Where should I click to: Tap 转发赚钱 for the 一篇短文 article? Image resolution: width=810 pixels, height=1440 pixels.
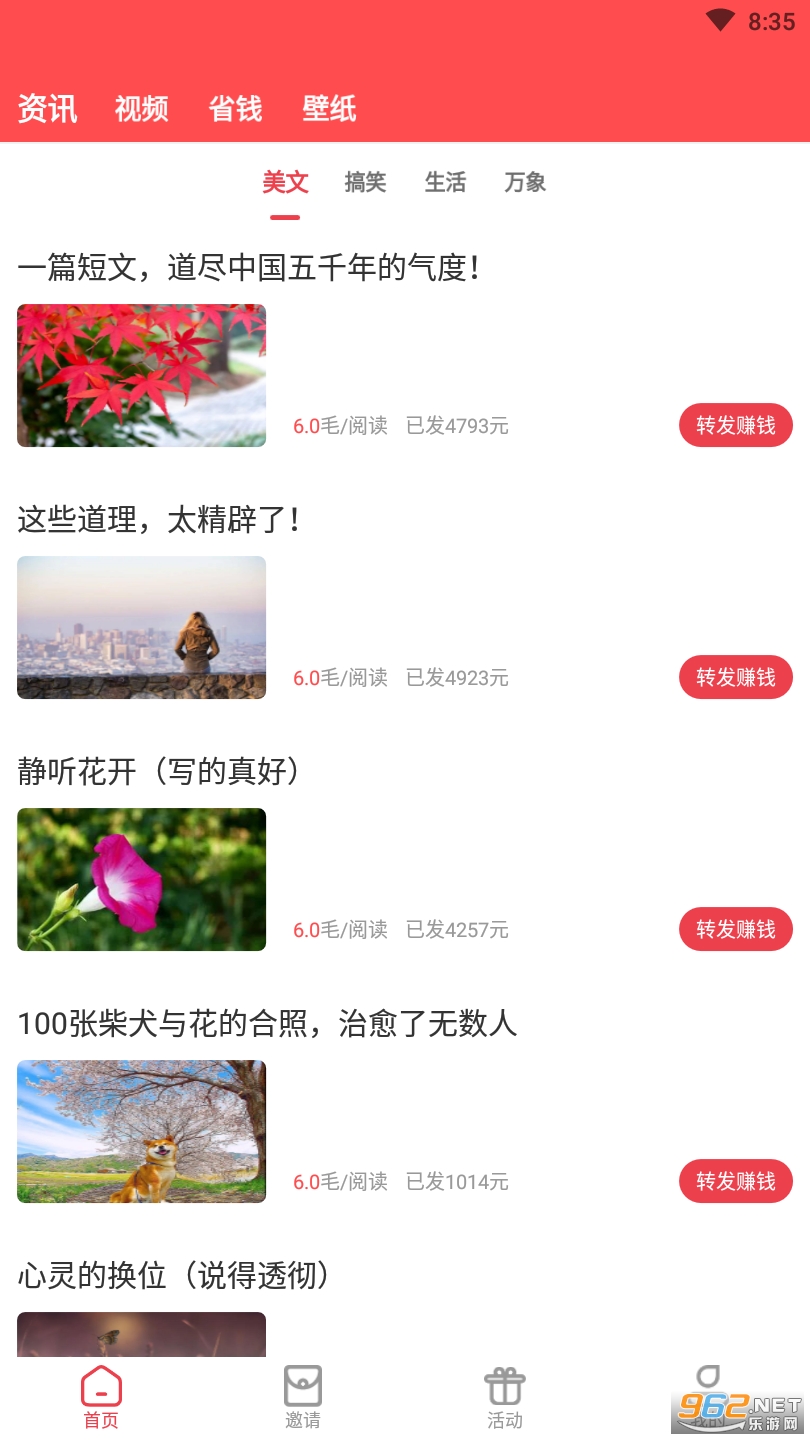(x=735, y=426)
